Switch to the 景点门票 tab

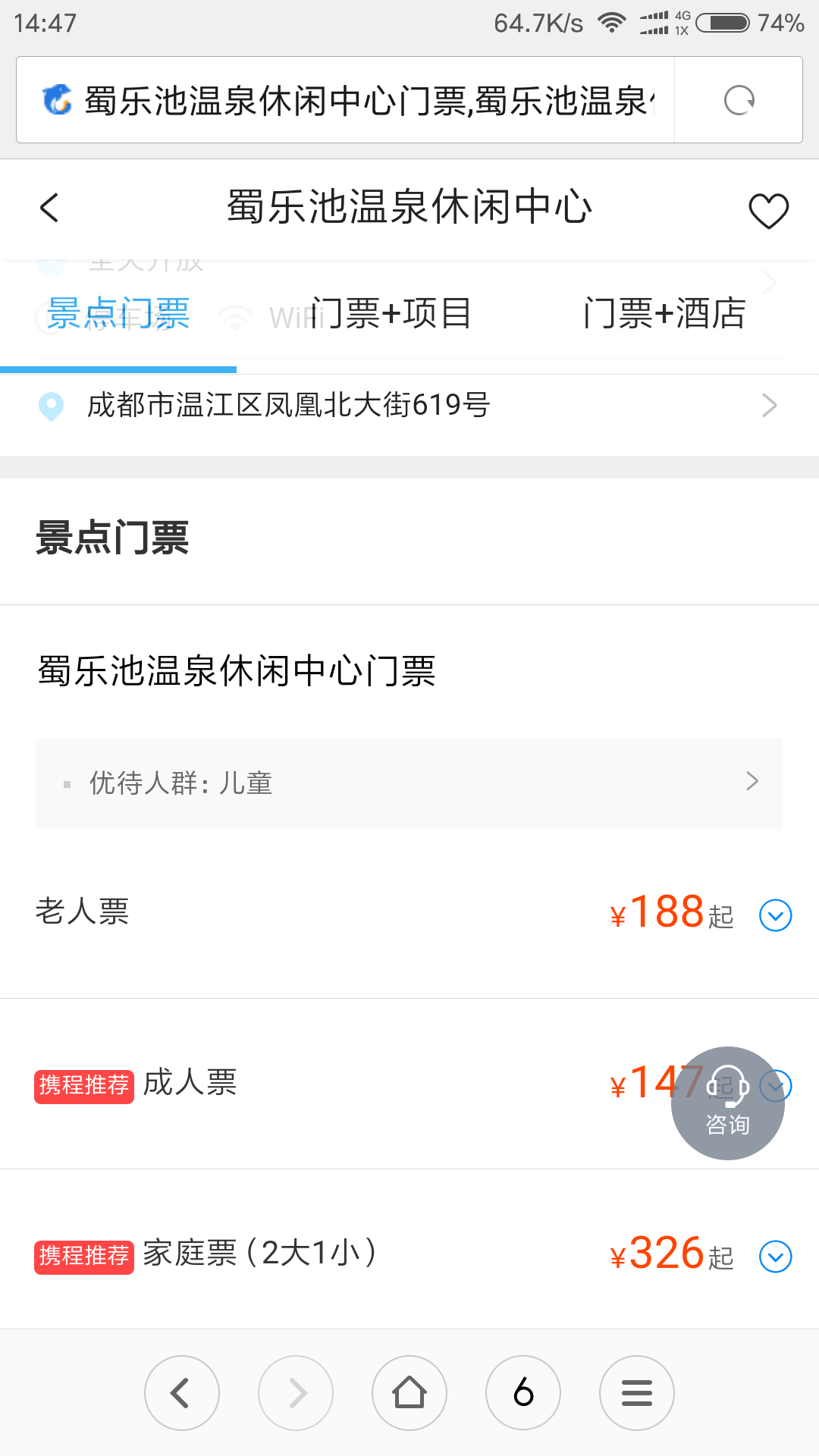tap(118, 313)
